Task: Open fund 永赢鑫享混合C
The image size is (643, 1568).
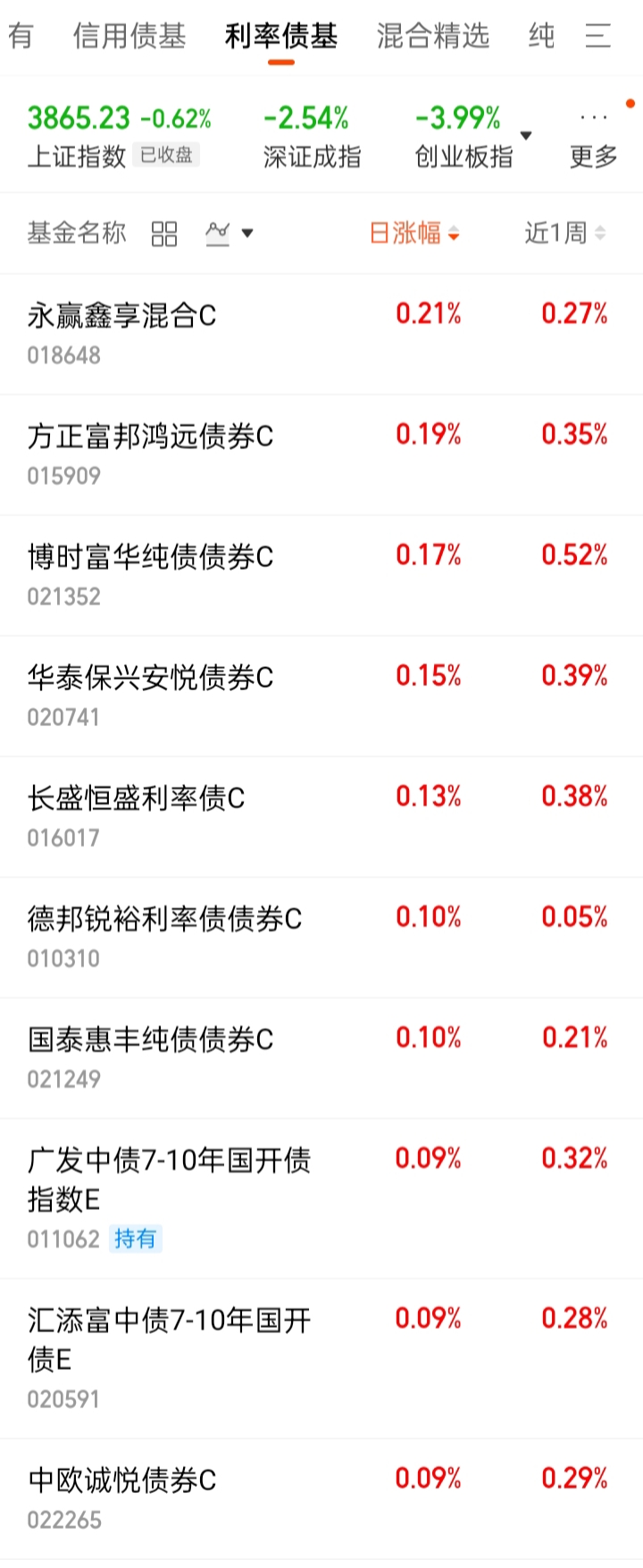Action: pyautogui.click(x=121, y=316)
